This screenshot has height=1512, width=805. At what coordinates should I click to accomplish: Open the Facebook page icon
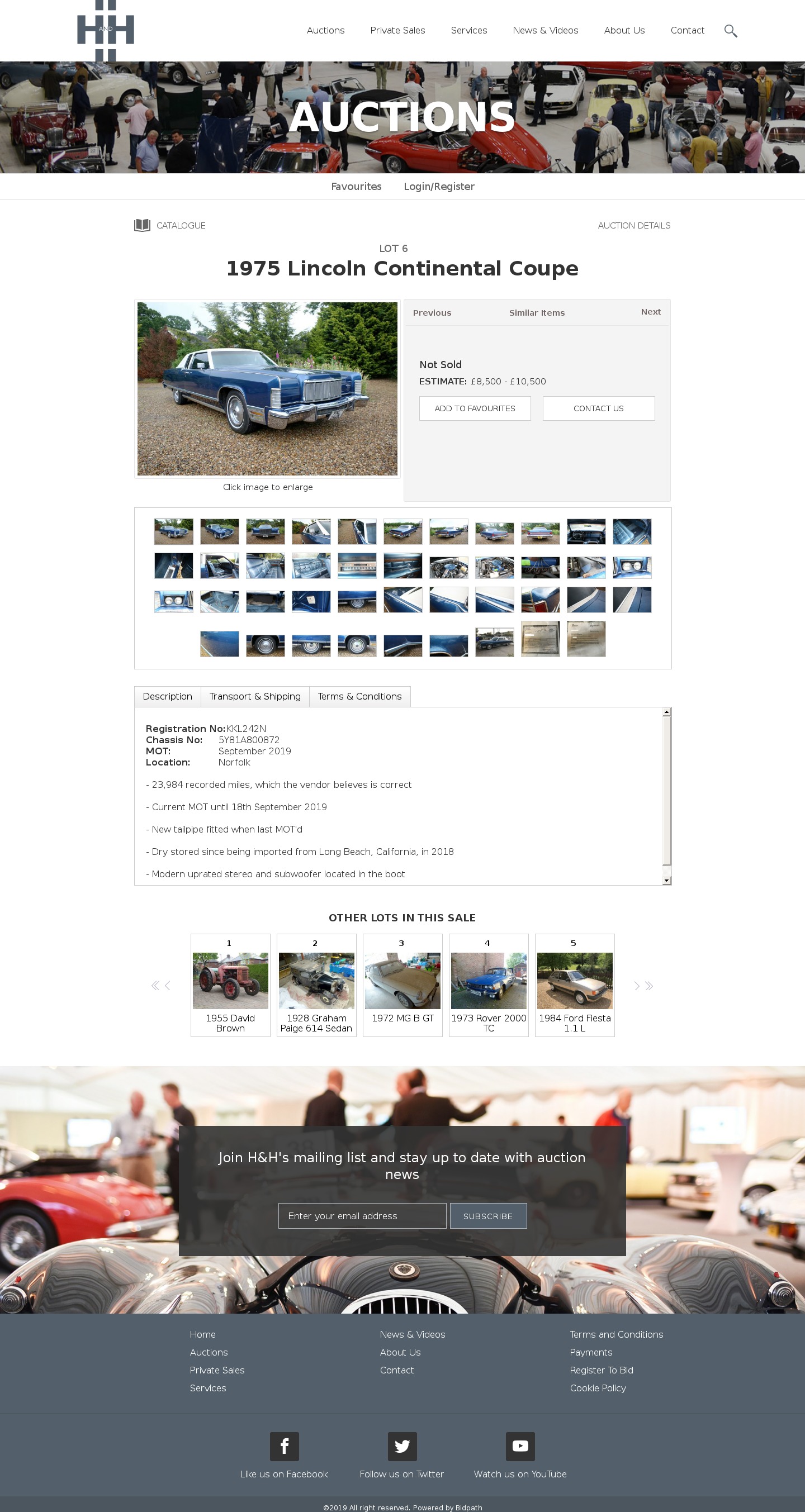(x=284, y=1446)
